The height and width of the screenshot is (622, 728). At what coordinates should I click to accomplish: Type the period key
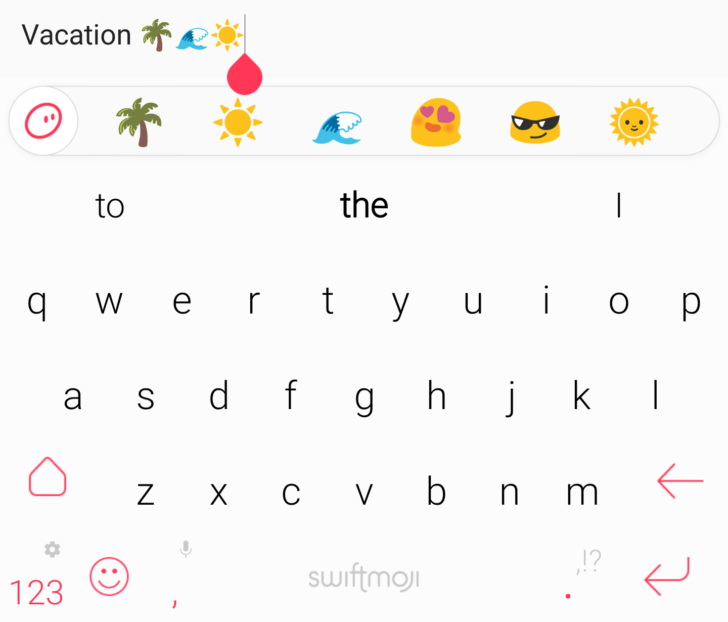coord(567,596)
